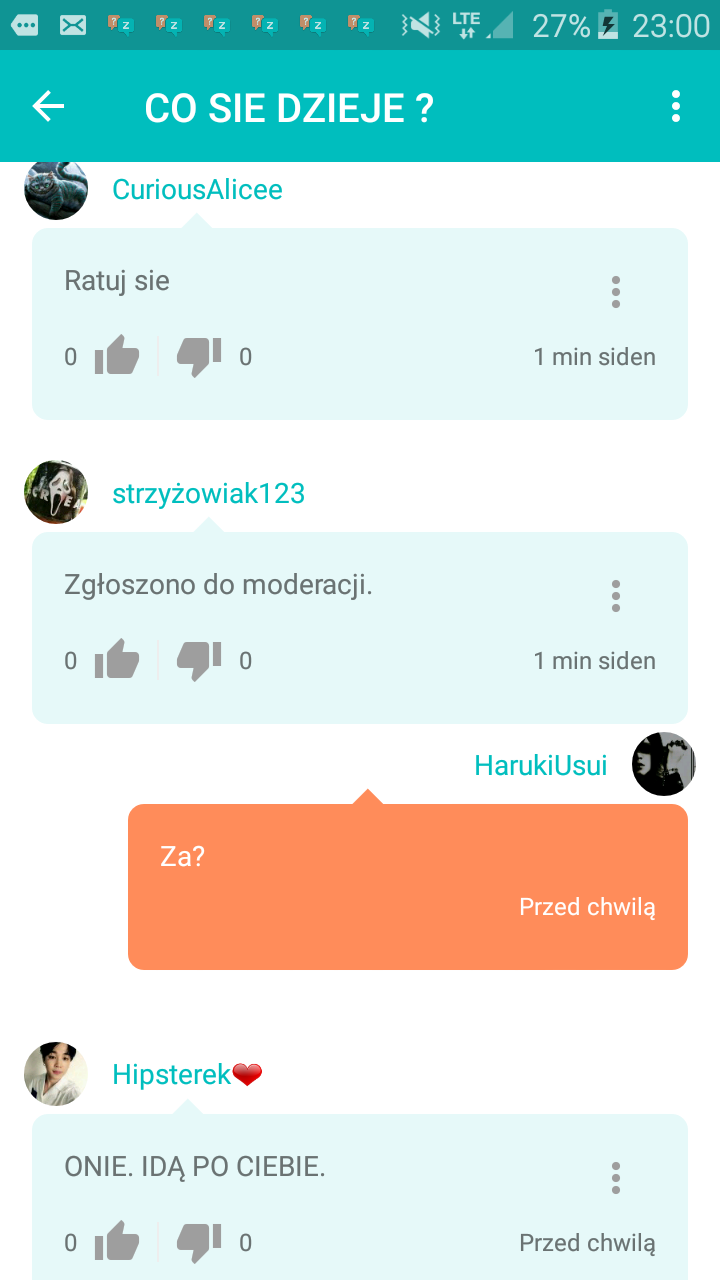The width and height of the screenshot is (720, 1280).
Task: Tap strzyżowiak123's avatar picture
Action: click(56, 492)
